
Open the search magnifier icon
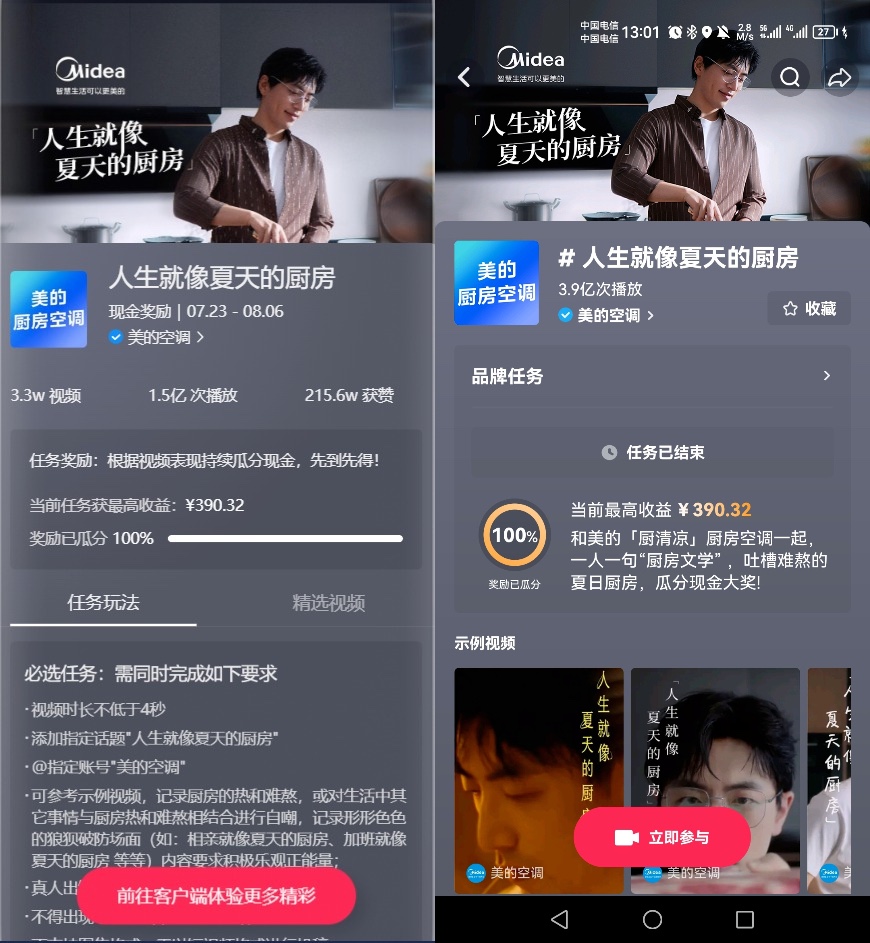790,77
